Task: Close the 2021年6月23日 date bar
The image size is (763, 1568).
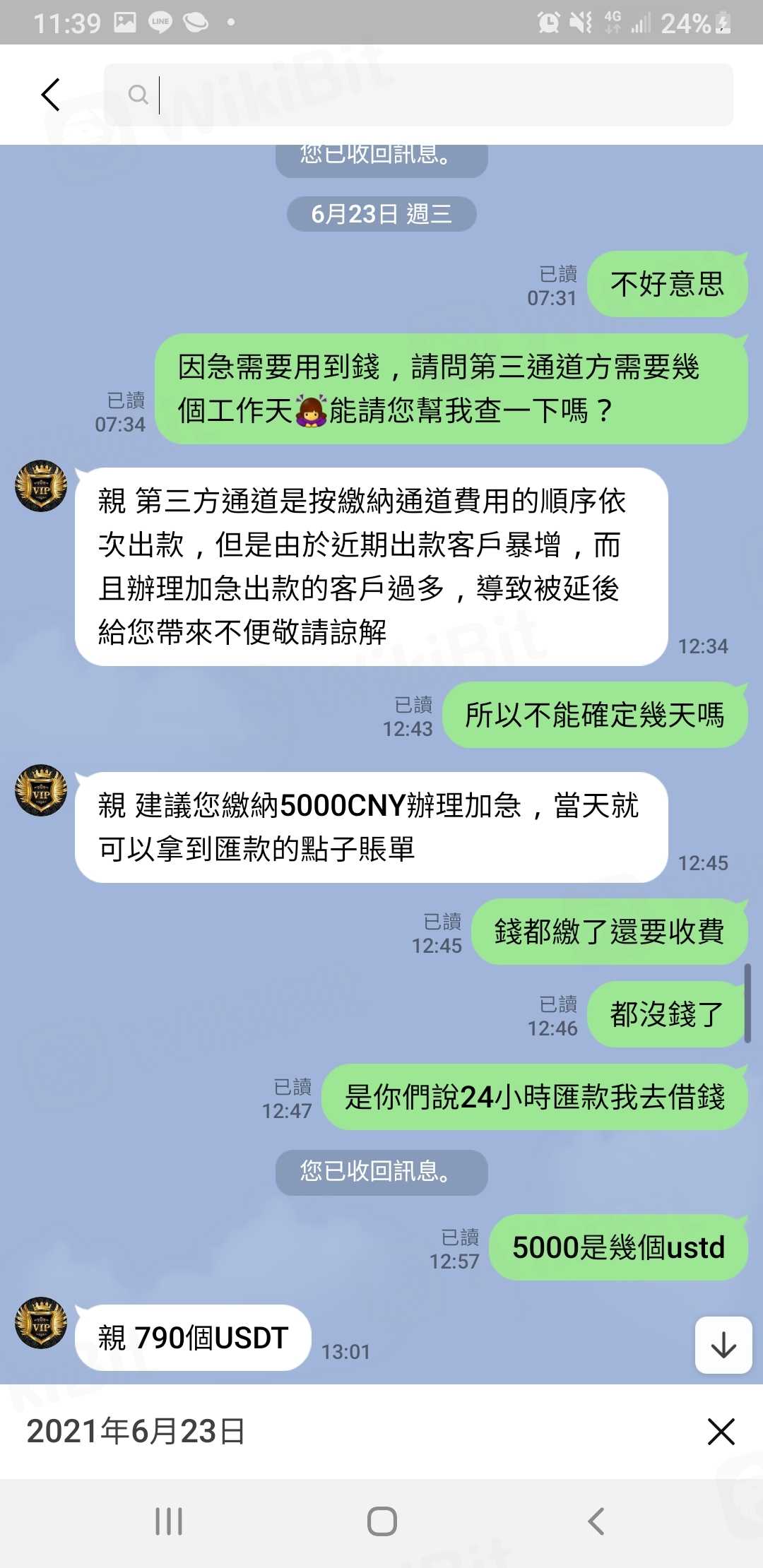Action: [x=721, y=1432]
